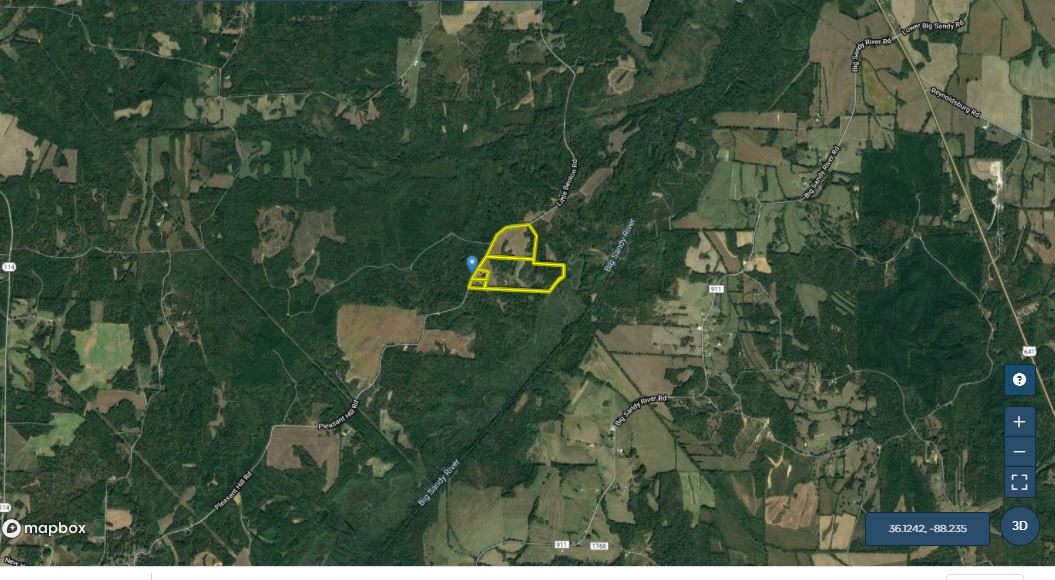Open the map help question mark
This screenshot has height=580, width=1055.
click(x=1019, y=380)
